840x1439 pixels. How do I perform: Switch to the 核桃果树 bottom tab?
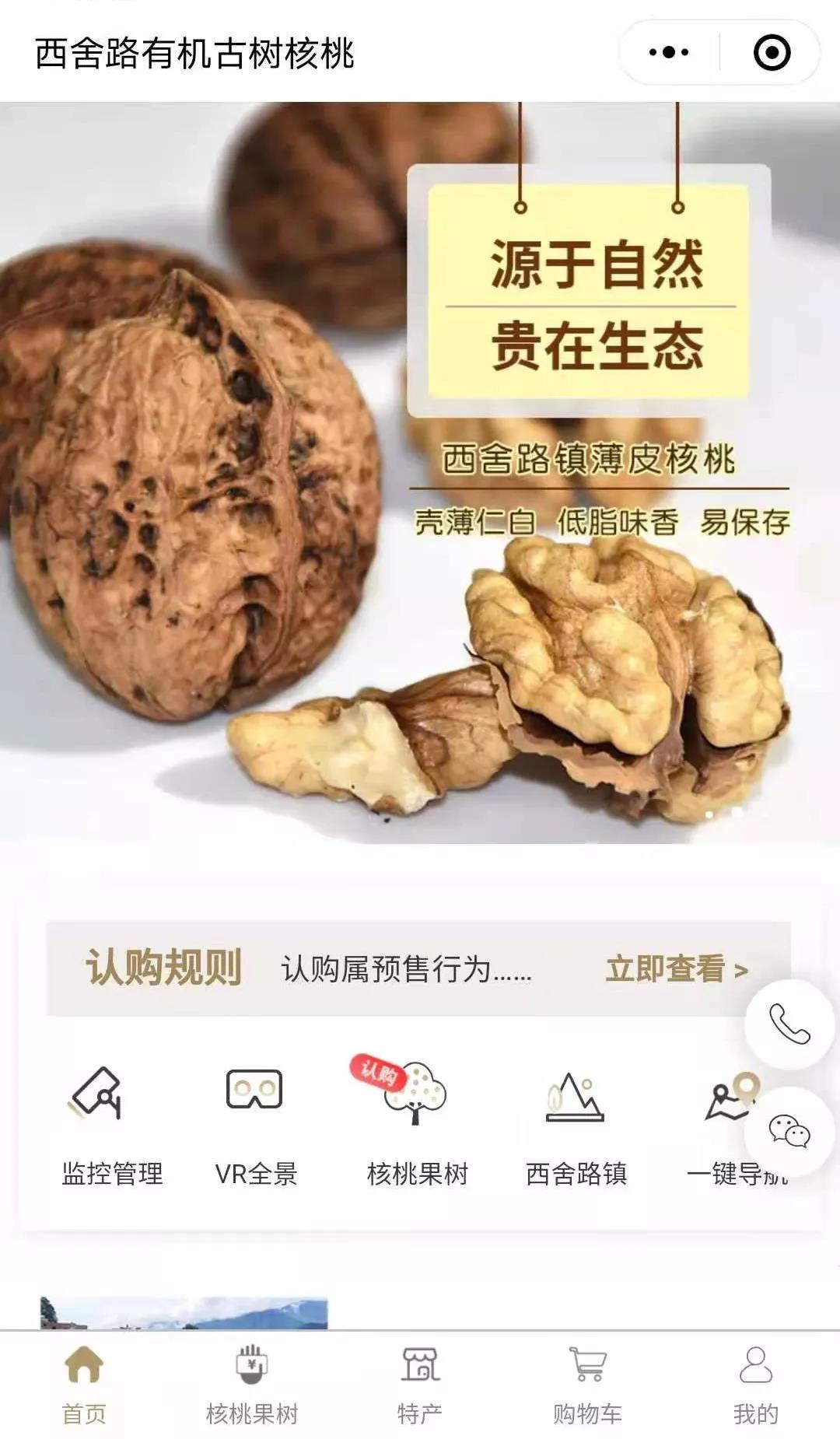click(x=252, y=1385)
